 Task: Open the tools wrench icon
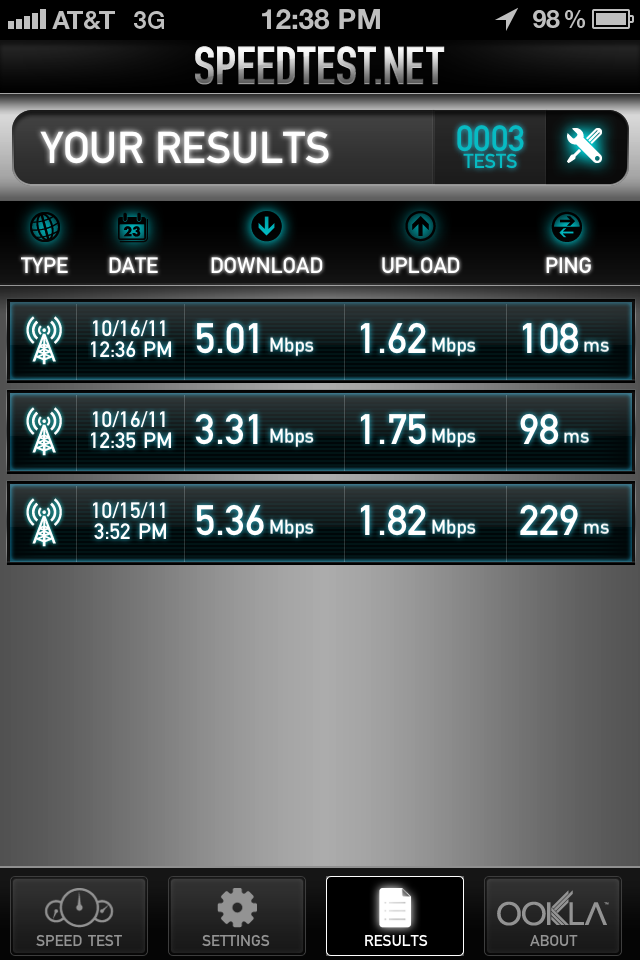[584, 147]
